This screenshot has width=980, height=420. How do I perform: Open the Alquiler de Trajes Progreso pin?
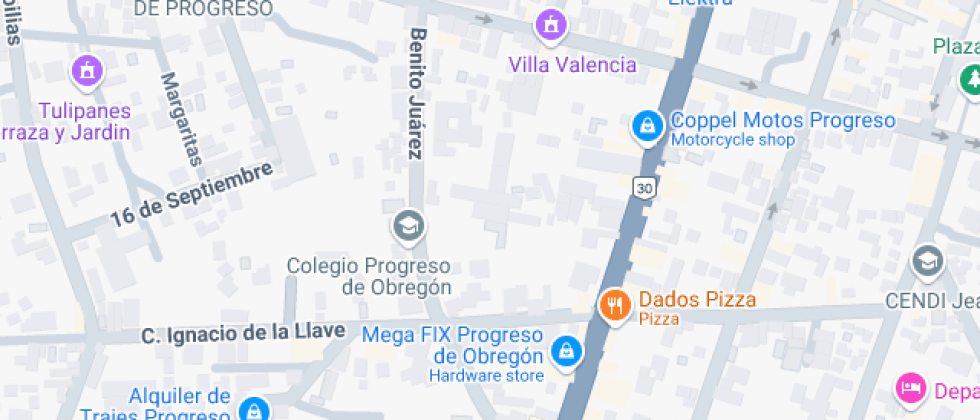[255, 409]
